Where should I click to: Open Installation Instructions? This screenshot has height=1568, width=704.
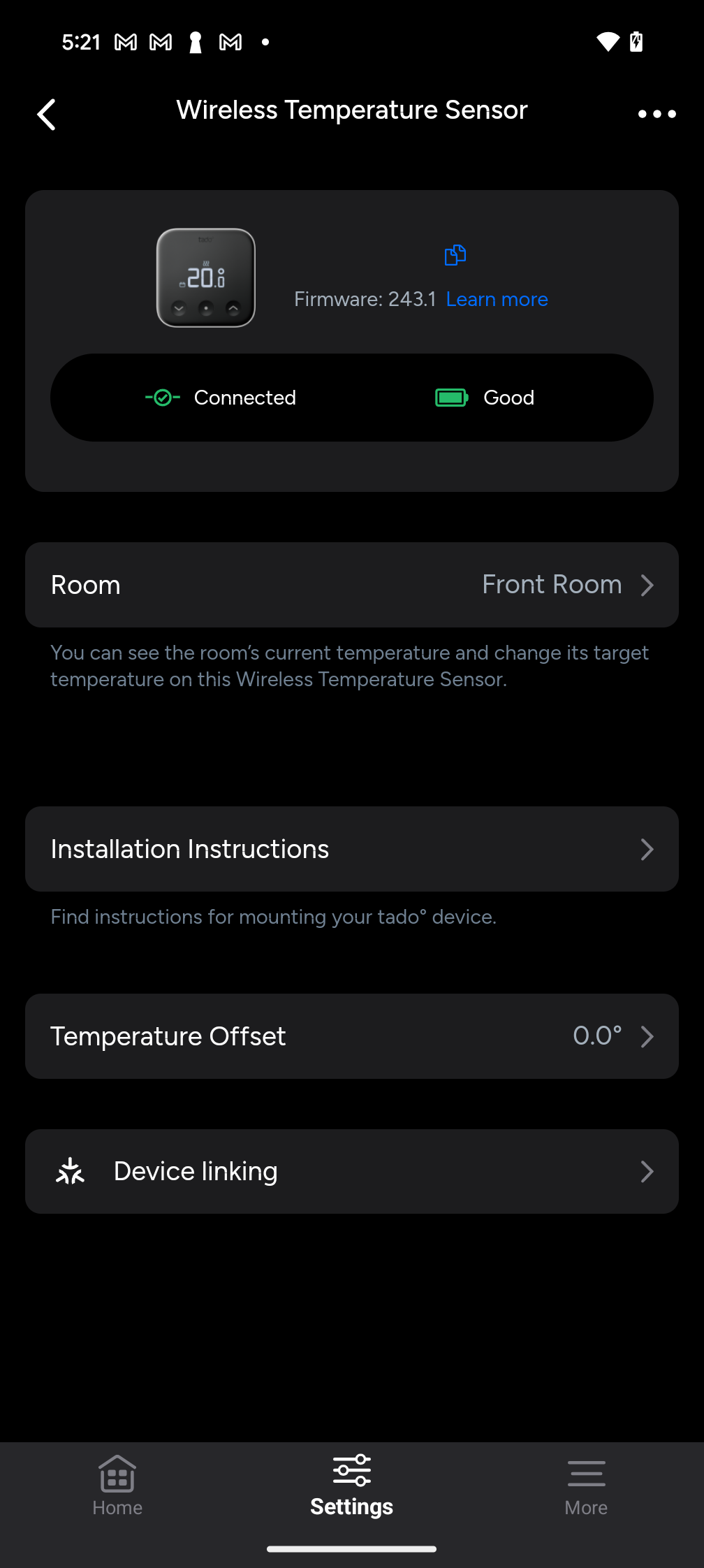point(352,849)
